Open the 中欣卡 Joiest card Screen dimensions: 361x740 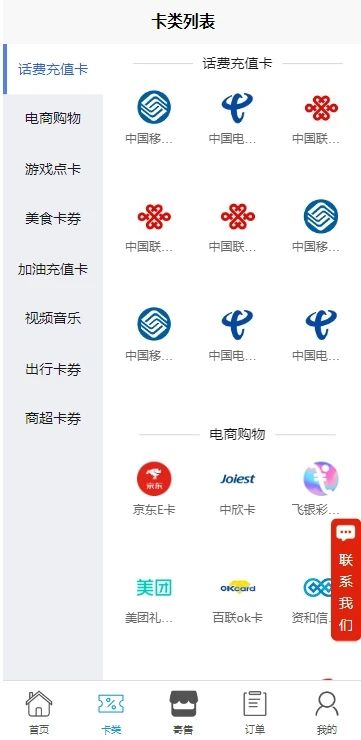(237, 488)
